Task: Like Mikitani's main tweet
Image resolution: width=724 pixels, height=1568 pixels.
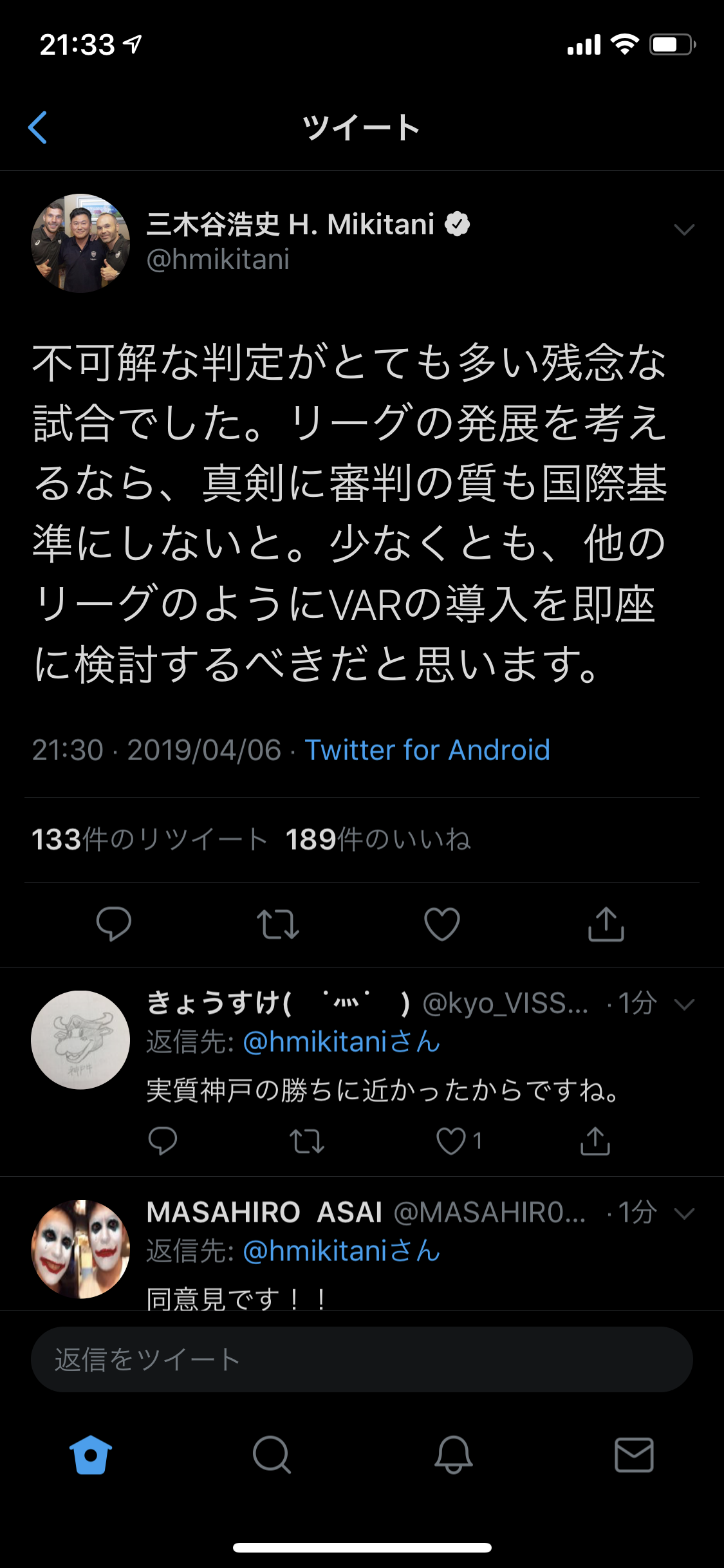Action: pos(442,924)
